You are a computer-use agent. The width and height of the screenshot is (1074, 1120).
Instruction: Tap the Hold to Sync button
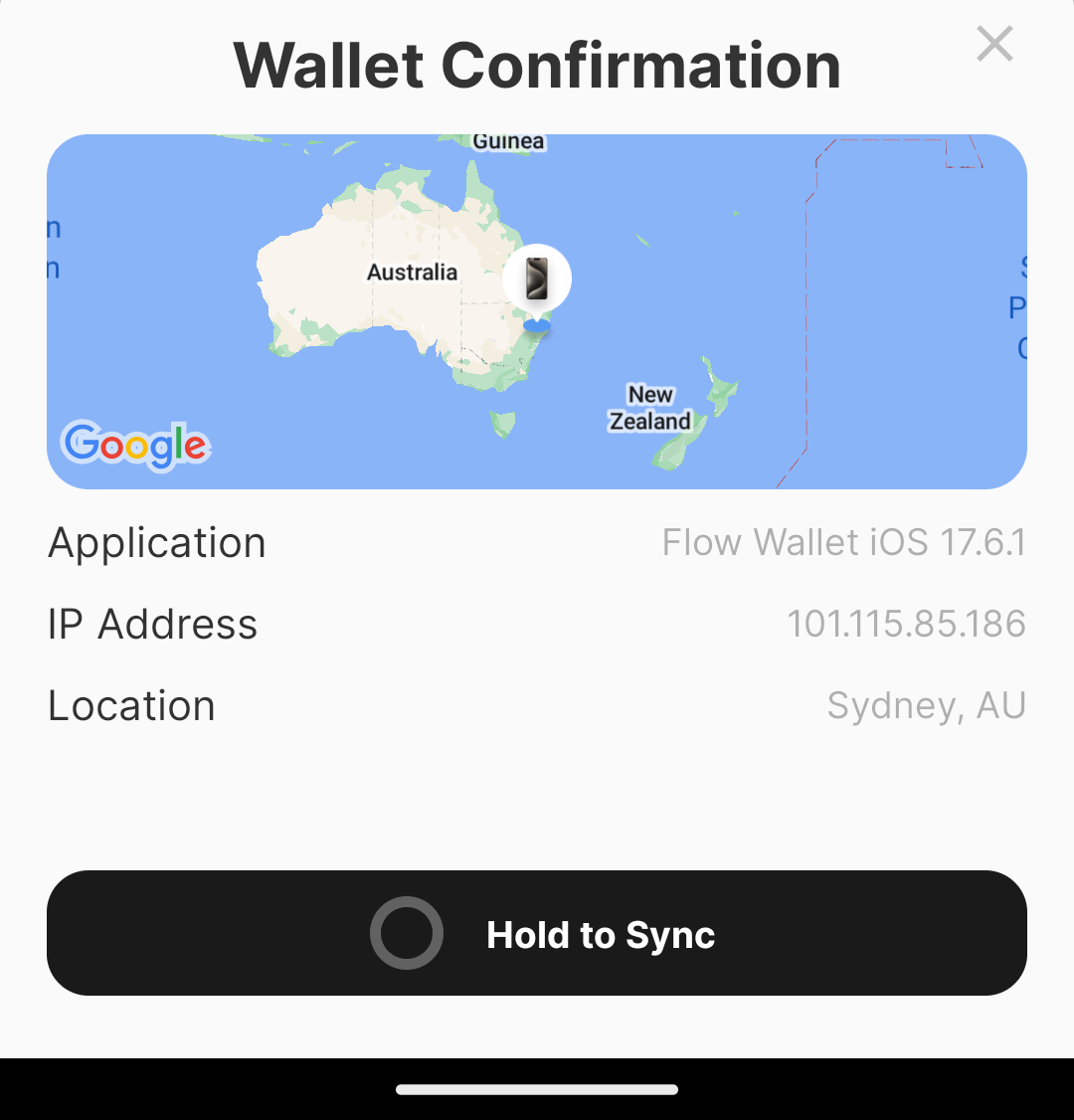[537, 933]
